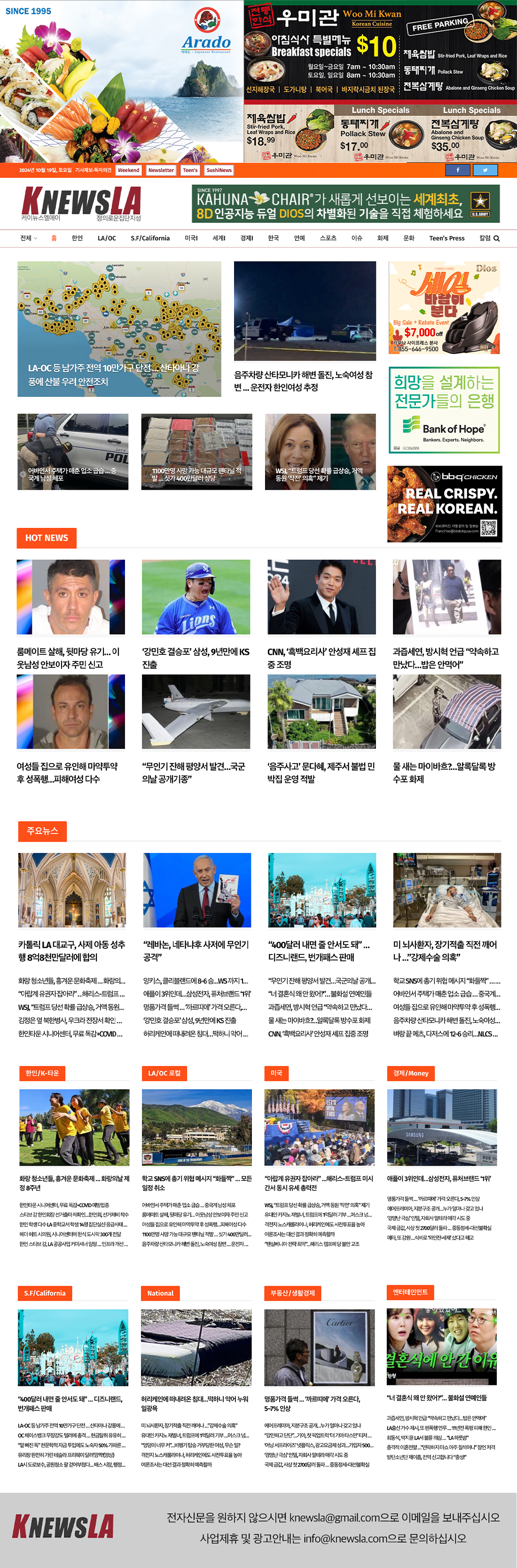This screenshot has height=1568, width=517.
Task: Open the 스포츠 section
Action: [328, 238]
